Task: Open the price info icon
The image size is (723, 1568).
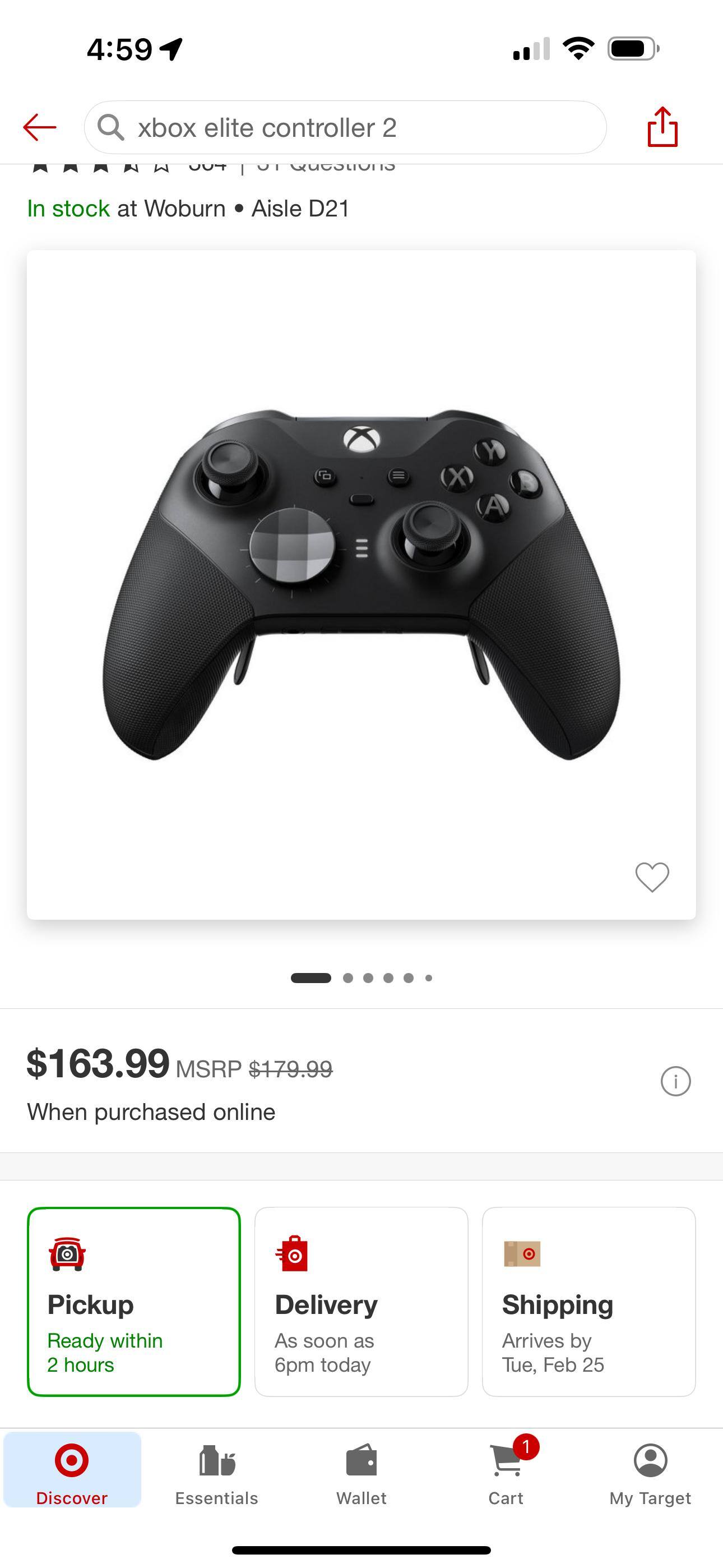Action: (x=675, y=1081)
